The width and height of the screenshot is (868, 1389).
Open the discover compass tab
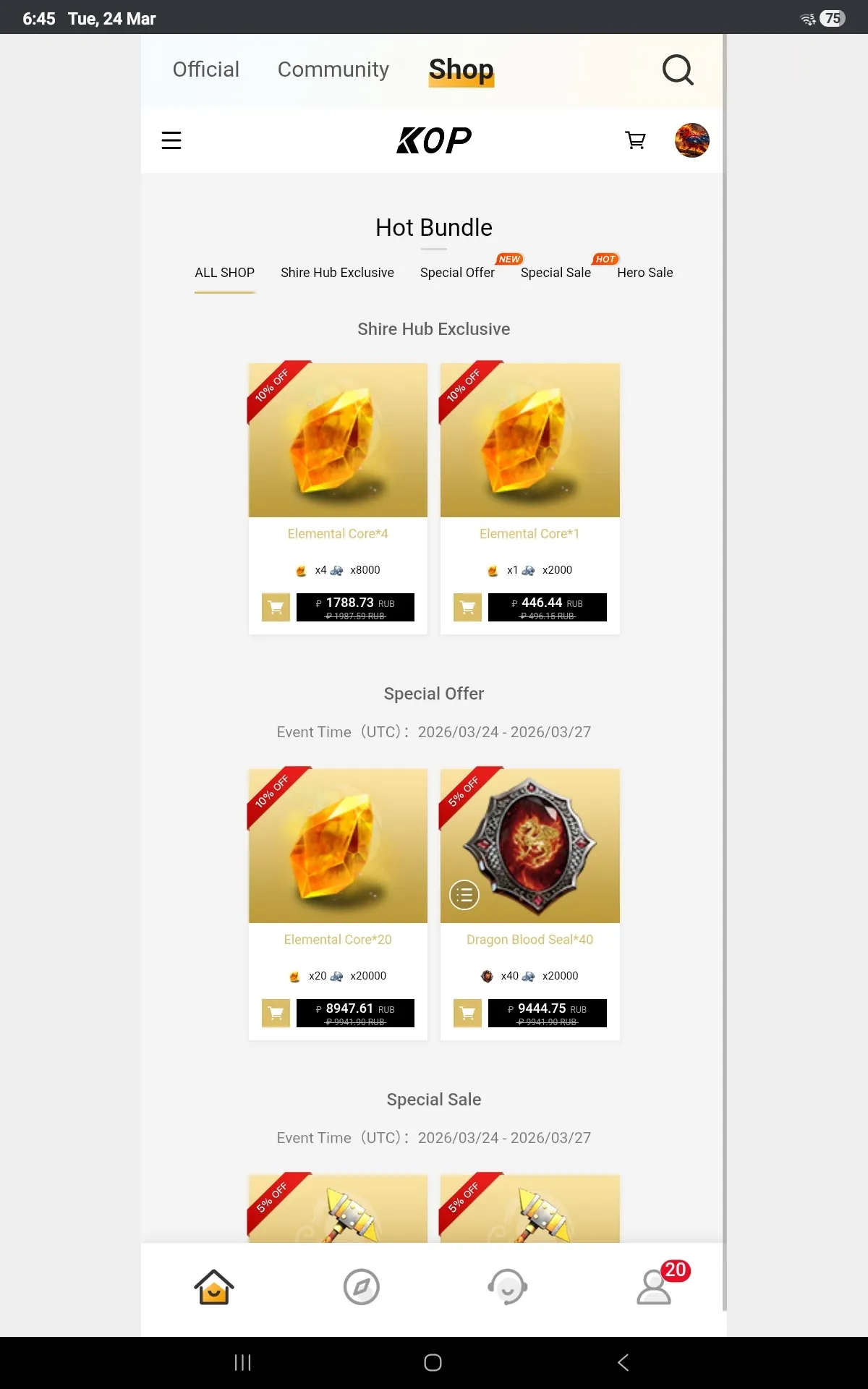tap(362, 1287)
